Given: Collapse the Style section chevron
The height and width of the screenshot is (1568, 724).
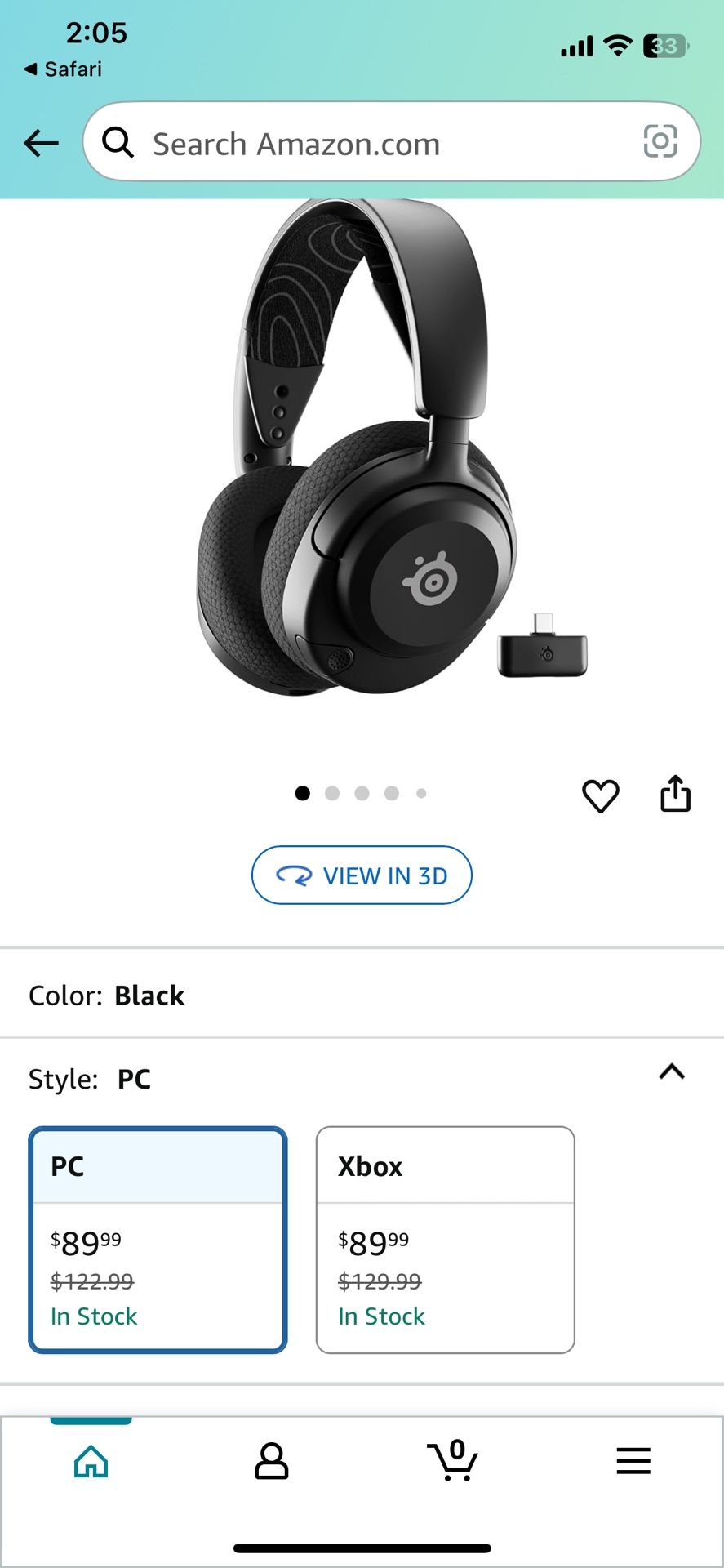Looking at the screenshot, I should tap(671, 1072).
